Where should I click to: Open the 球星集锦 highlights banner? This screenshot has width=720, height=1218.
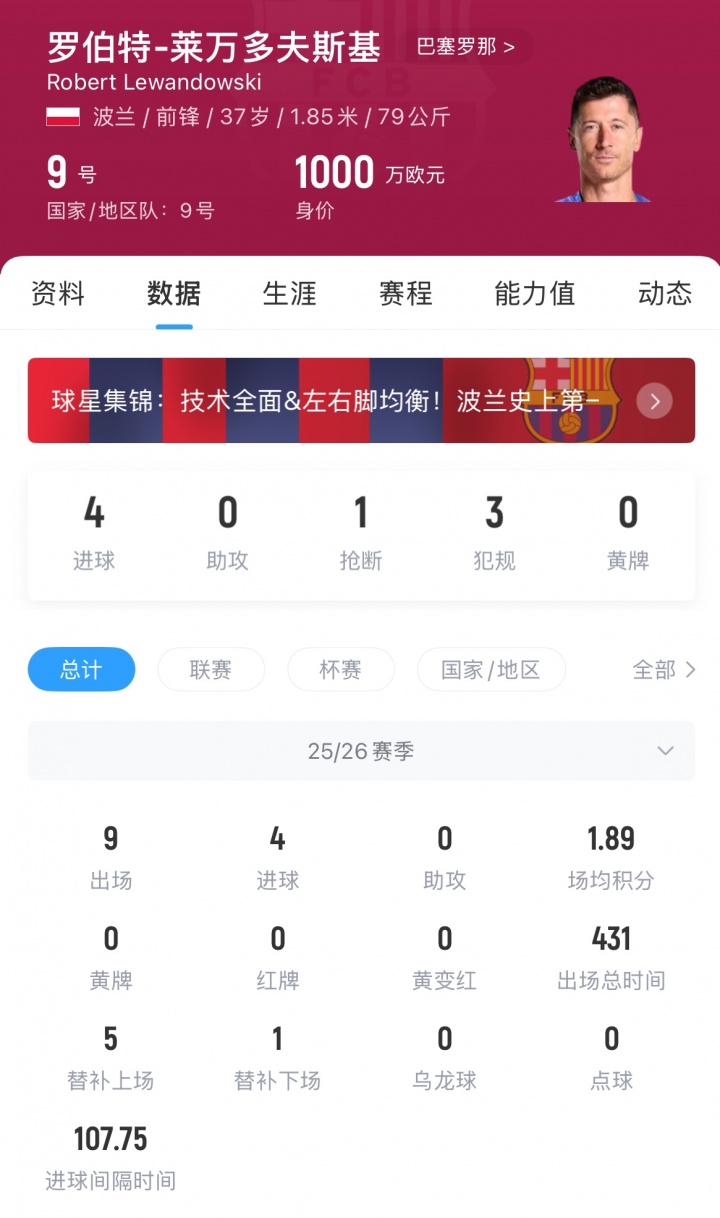[x=361, y=401]
